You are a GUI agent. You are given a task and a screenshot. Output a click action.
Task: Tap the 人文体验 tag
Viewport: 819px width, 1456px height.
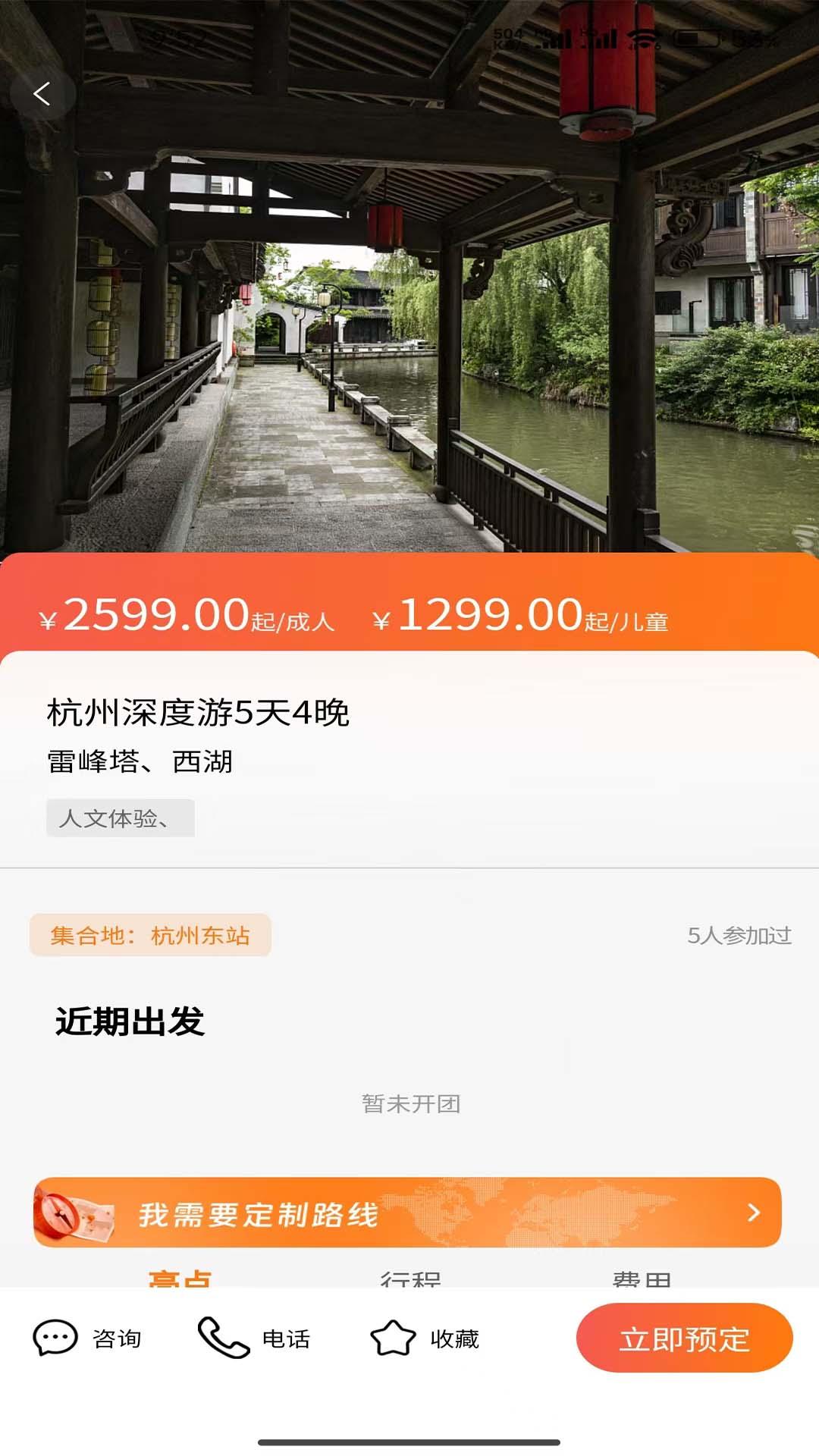[x=118, y=818]
